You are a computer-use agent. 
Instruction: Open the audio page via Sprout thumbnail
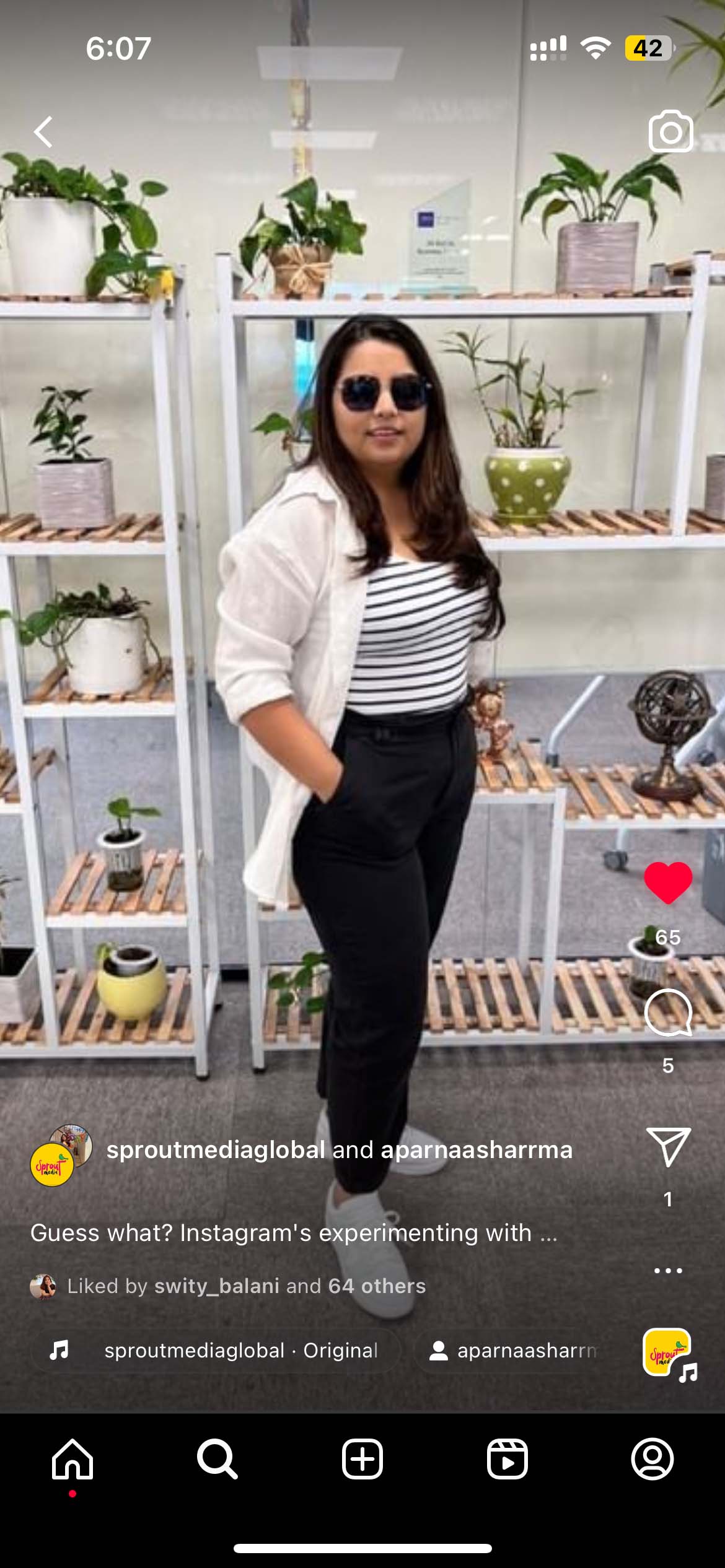(x=668, y=1354)
